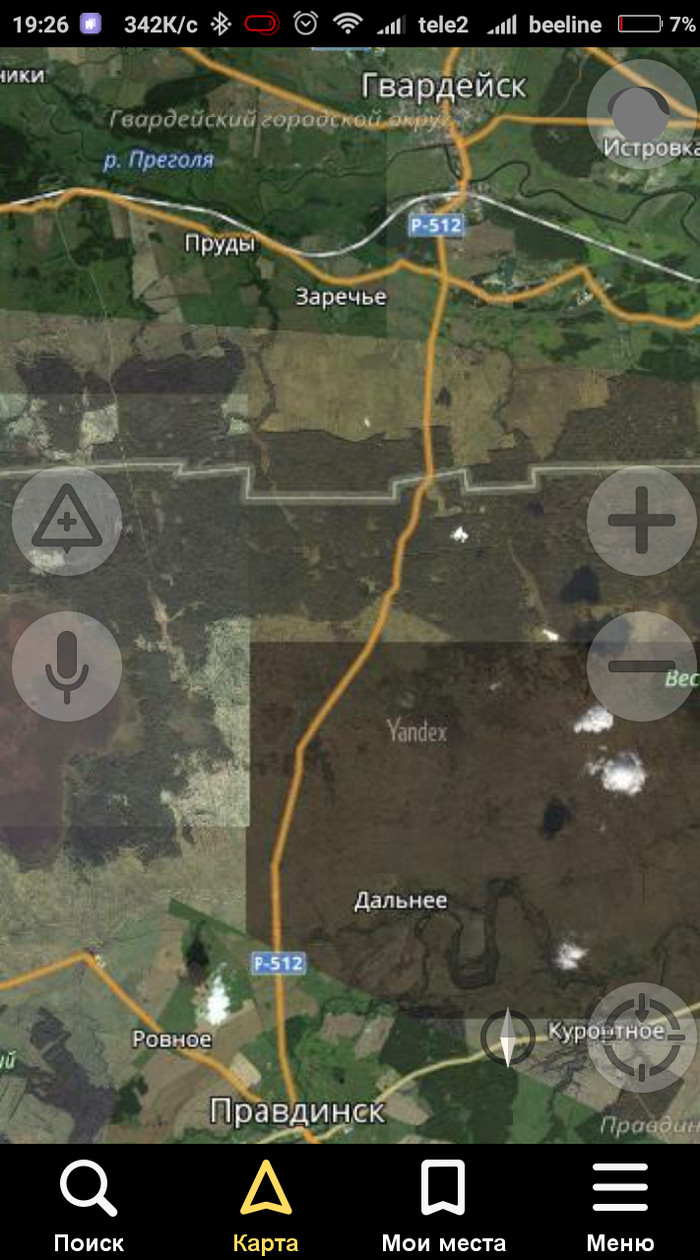Add a road event marker

(66, 520)
